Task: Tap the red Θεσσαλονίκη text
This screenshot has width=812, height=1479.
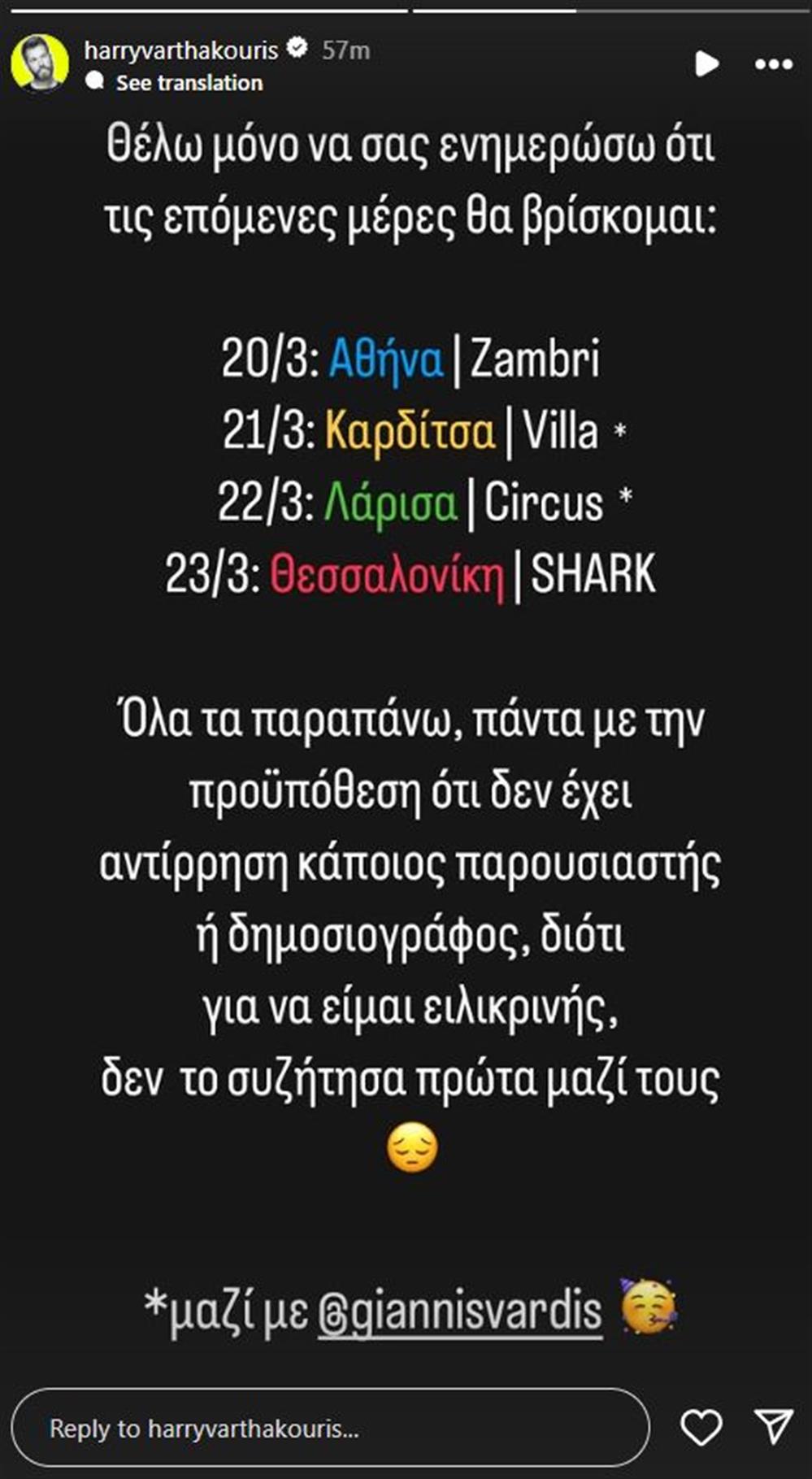Action: tap(389, 572)
